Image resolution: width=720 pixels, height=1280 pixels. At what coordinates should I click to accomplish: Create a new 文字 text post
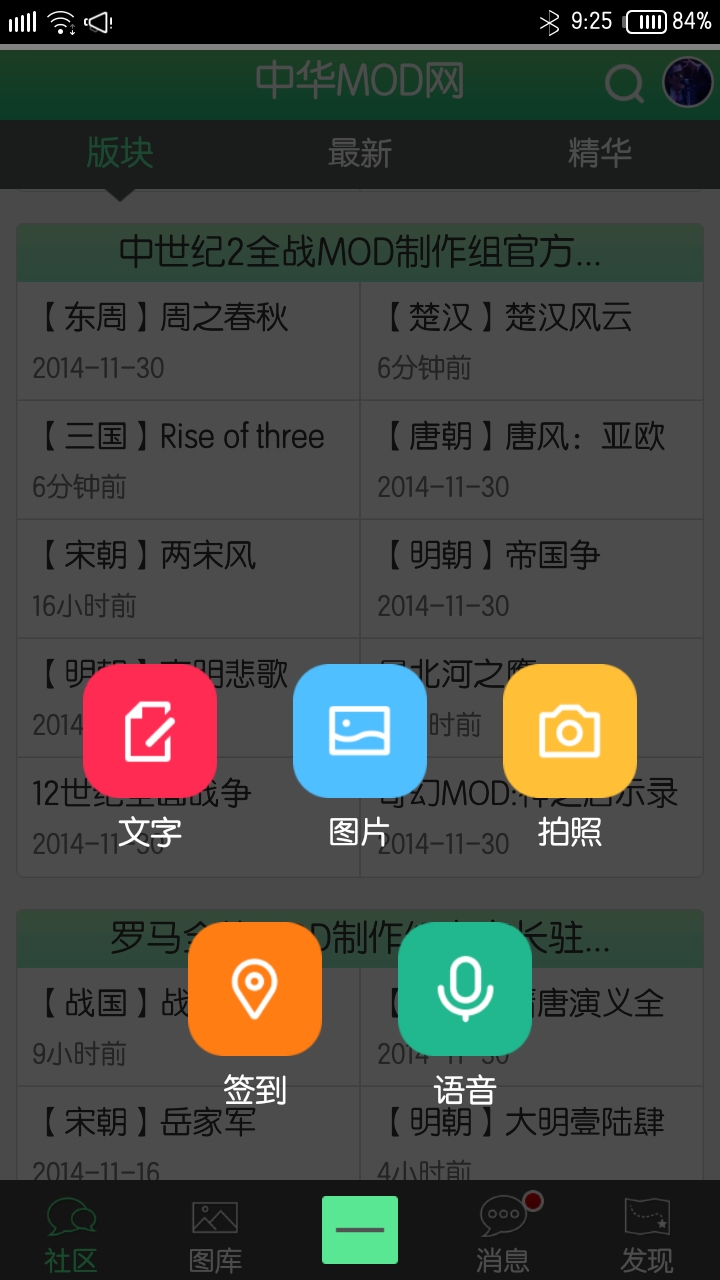[150, 731]
